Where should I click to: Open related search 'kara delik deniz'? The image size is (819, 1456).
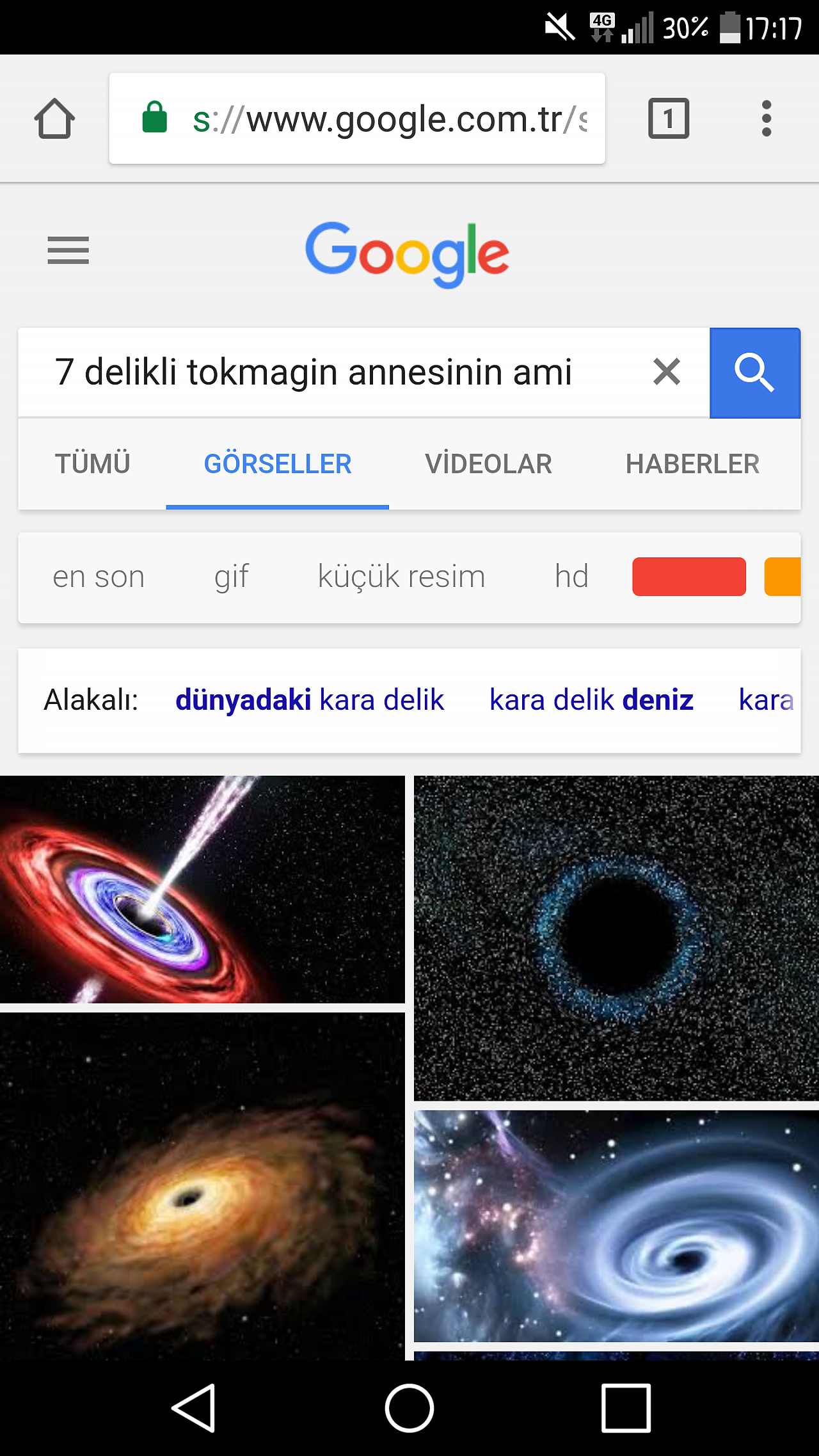tap(591, 700)
